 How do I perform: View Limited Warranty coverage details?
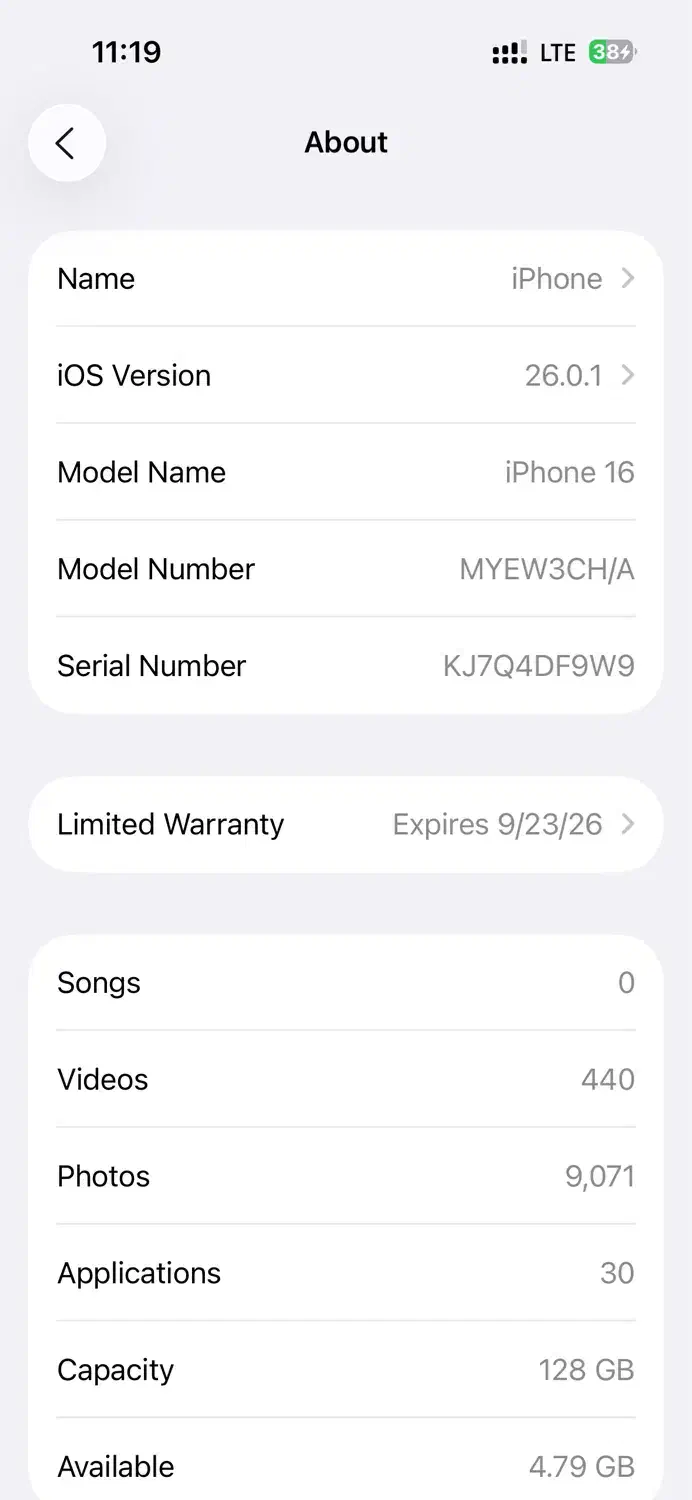click(x=345, y=825)
